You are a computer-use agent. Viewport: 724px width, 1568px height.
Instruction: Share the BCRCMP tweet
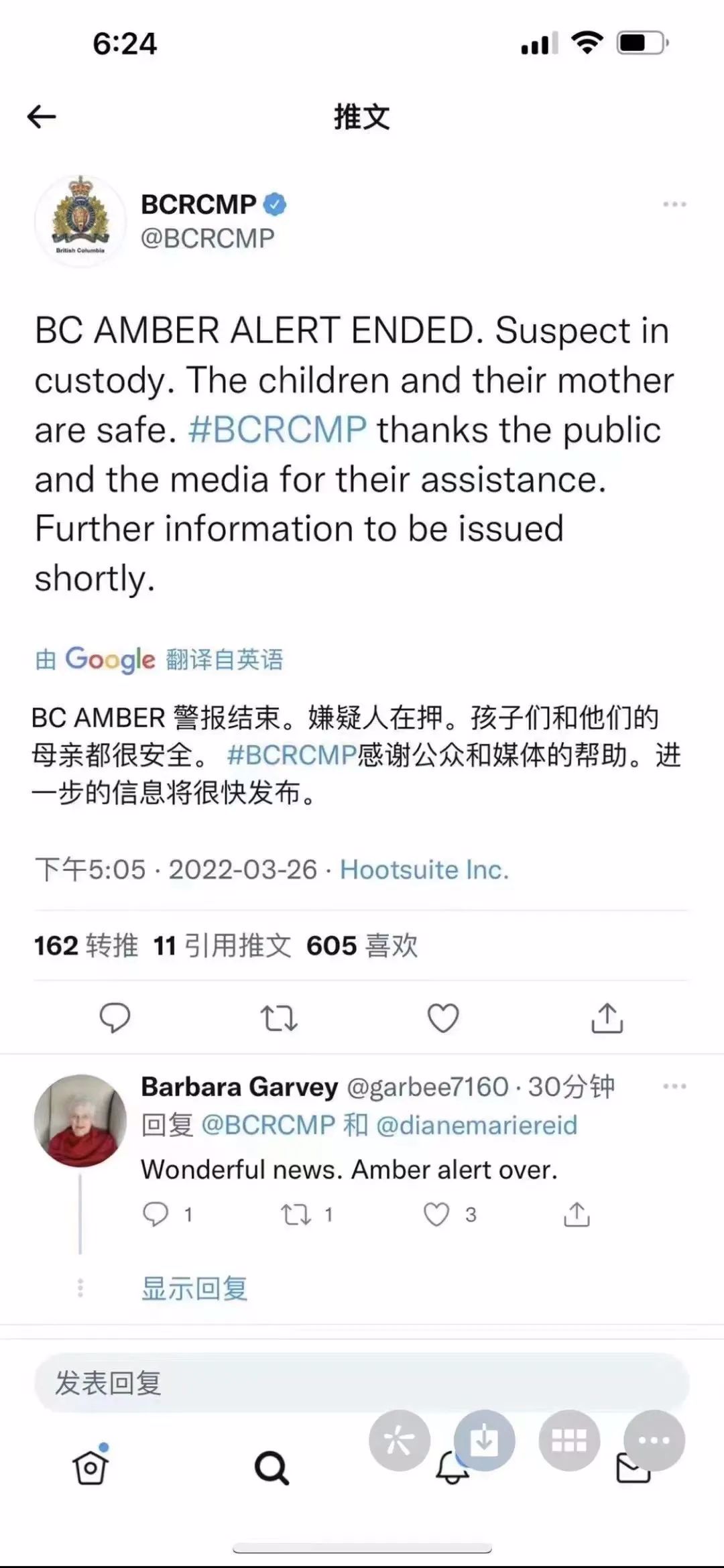[607, 1018]
